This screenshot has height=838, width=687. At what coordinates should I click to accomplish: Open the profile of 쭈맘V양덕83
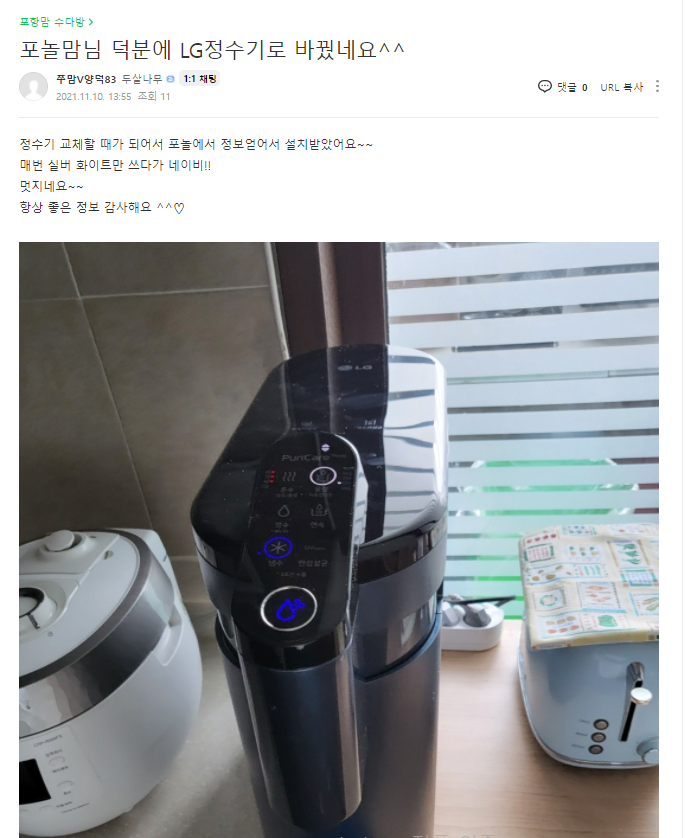(x=87, y=79)
